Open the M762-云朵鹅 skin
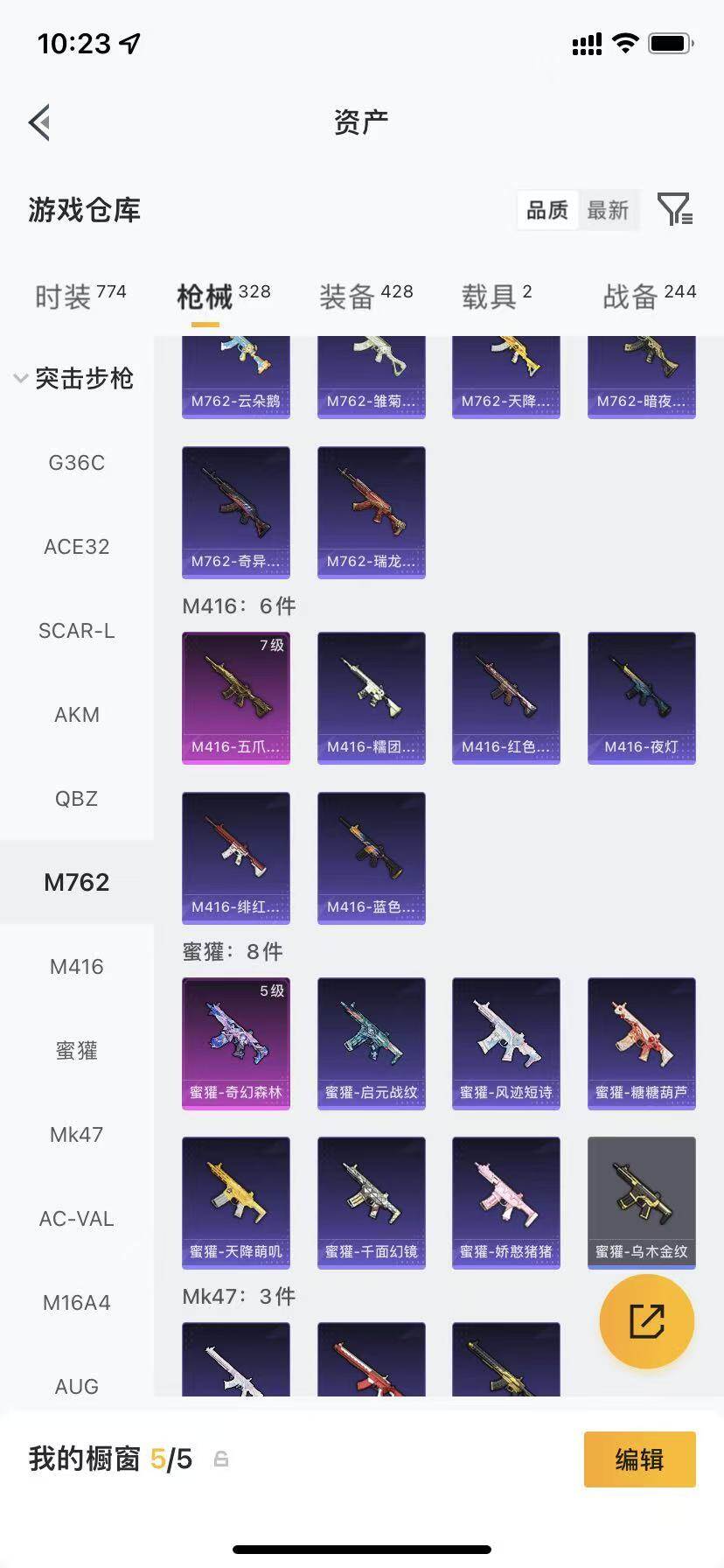Image resolution: width=724 pixels, height=1568 pixels. (236, 377)
